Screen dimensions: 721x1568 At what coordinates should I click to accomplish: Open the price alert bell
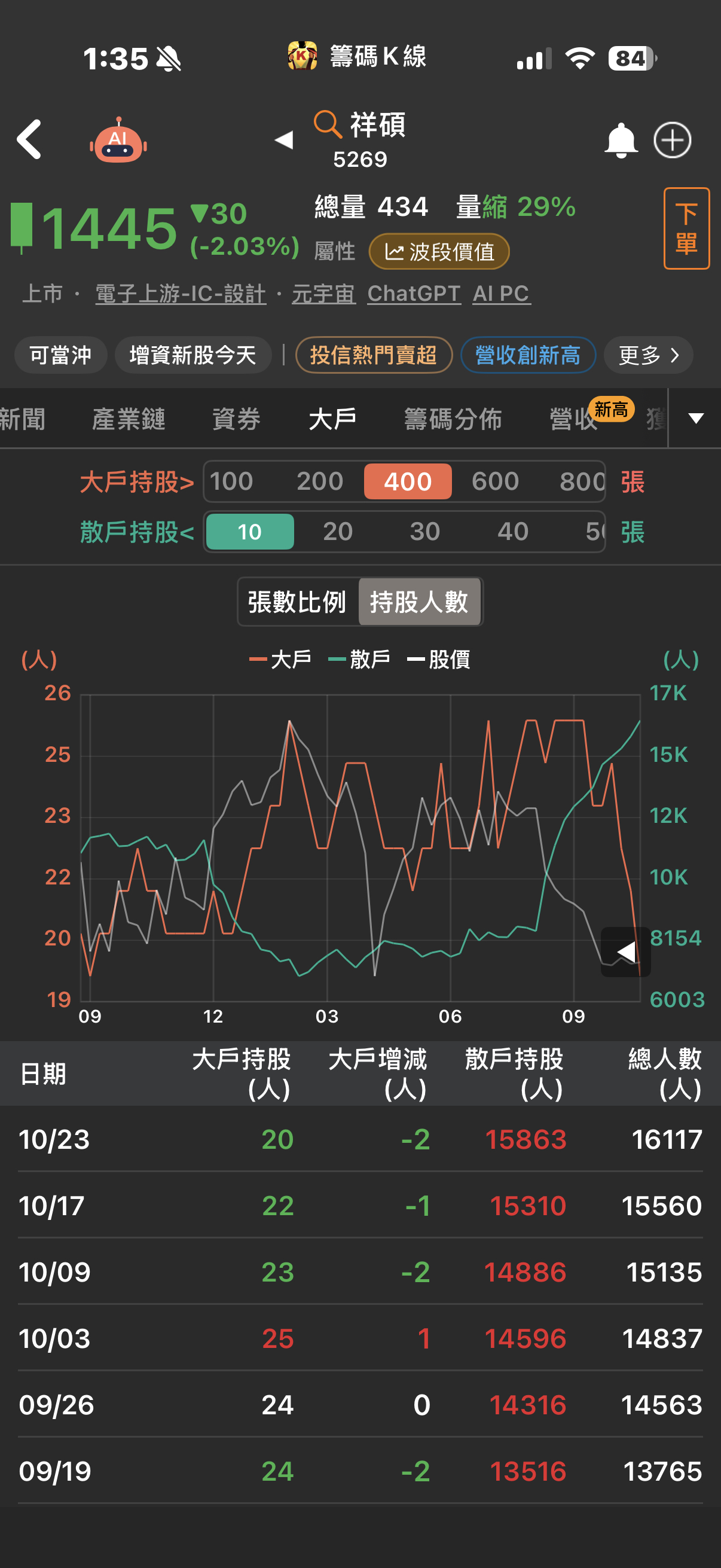point(620,141)
